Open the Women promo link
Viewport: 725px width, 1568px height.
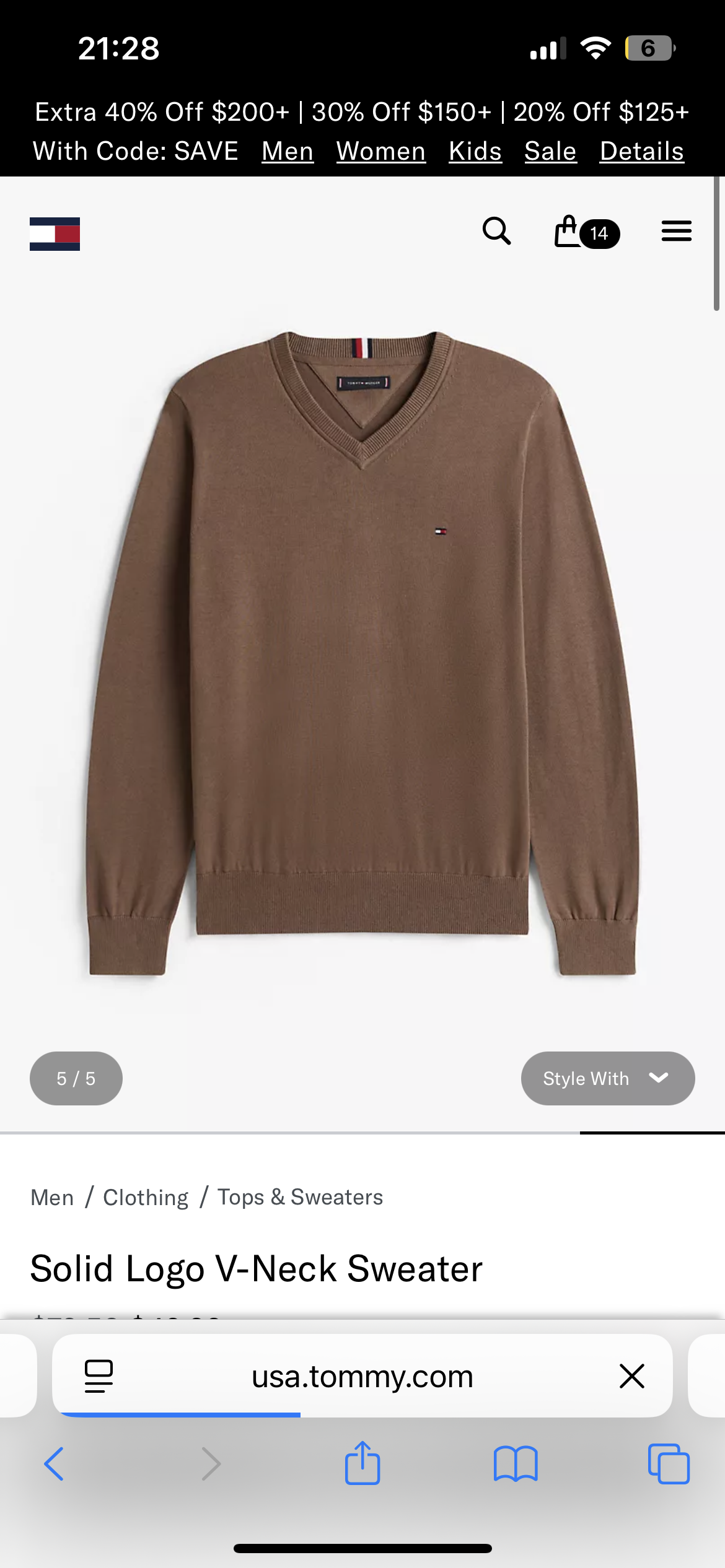point(380,151)
